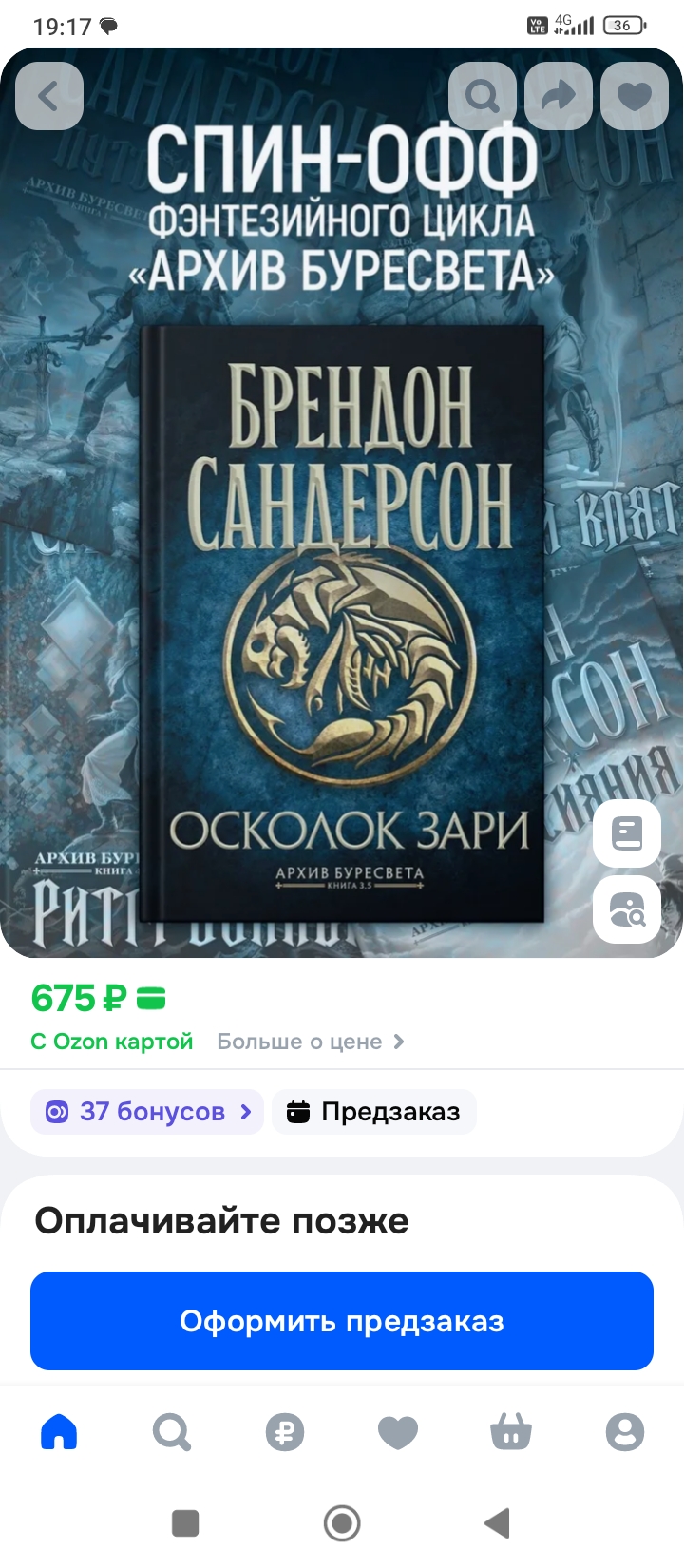Open favorites via the bottom heart icon
This screenshot has width=684, height=1568.
click(397, 1432)
